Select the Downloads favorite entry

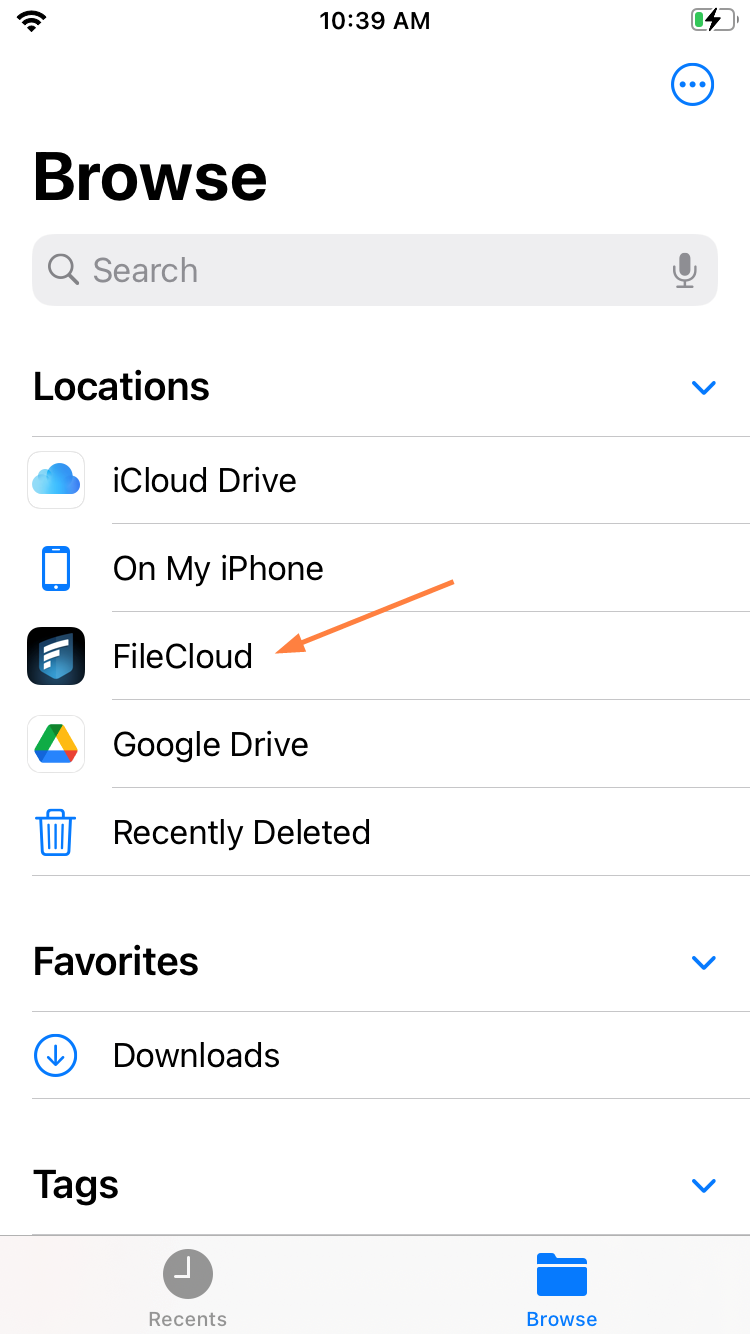196,1055
